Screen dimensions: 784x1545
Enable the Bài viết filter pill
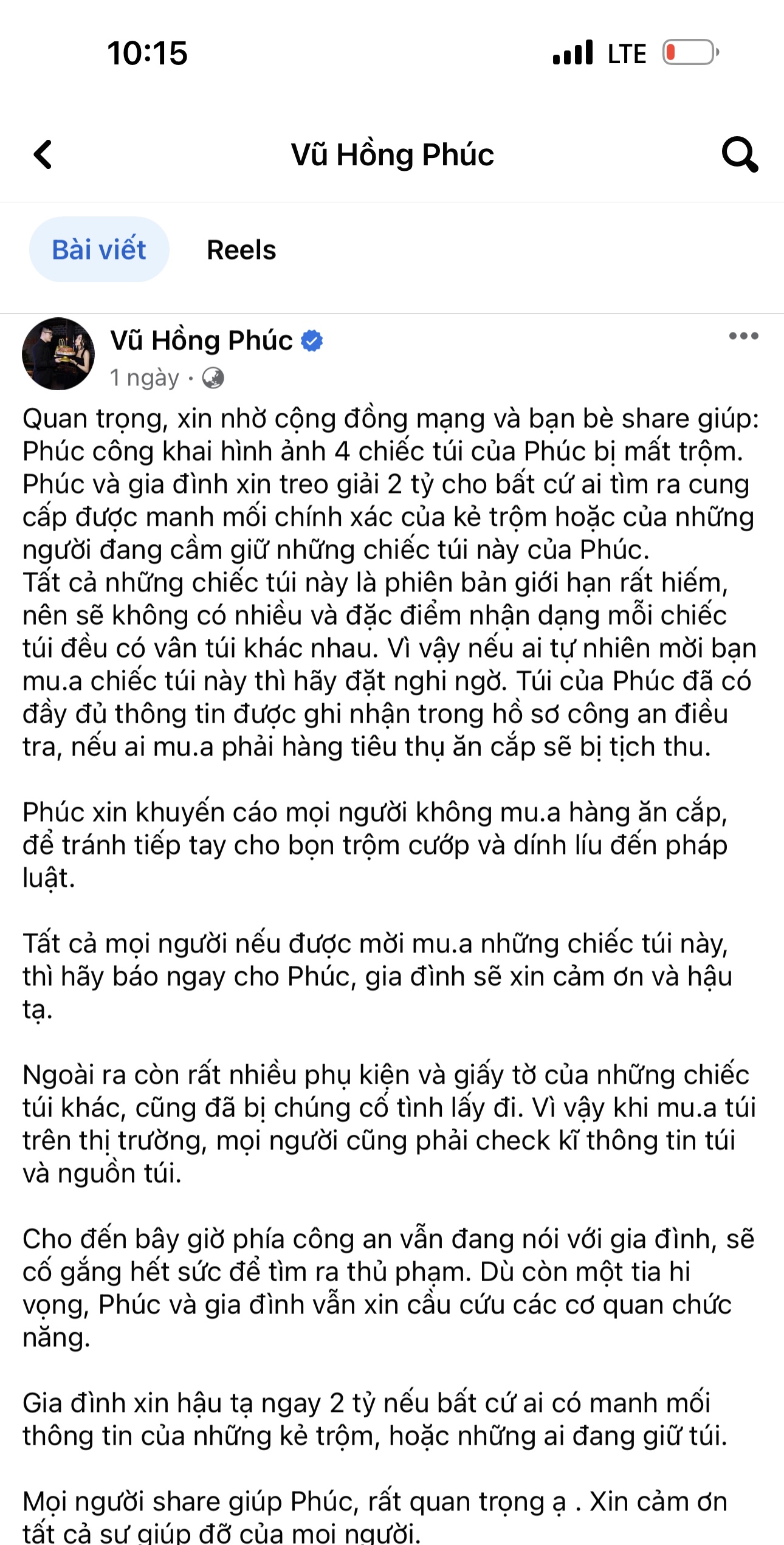click(99, 249)
